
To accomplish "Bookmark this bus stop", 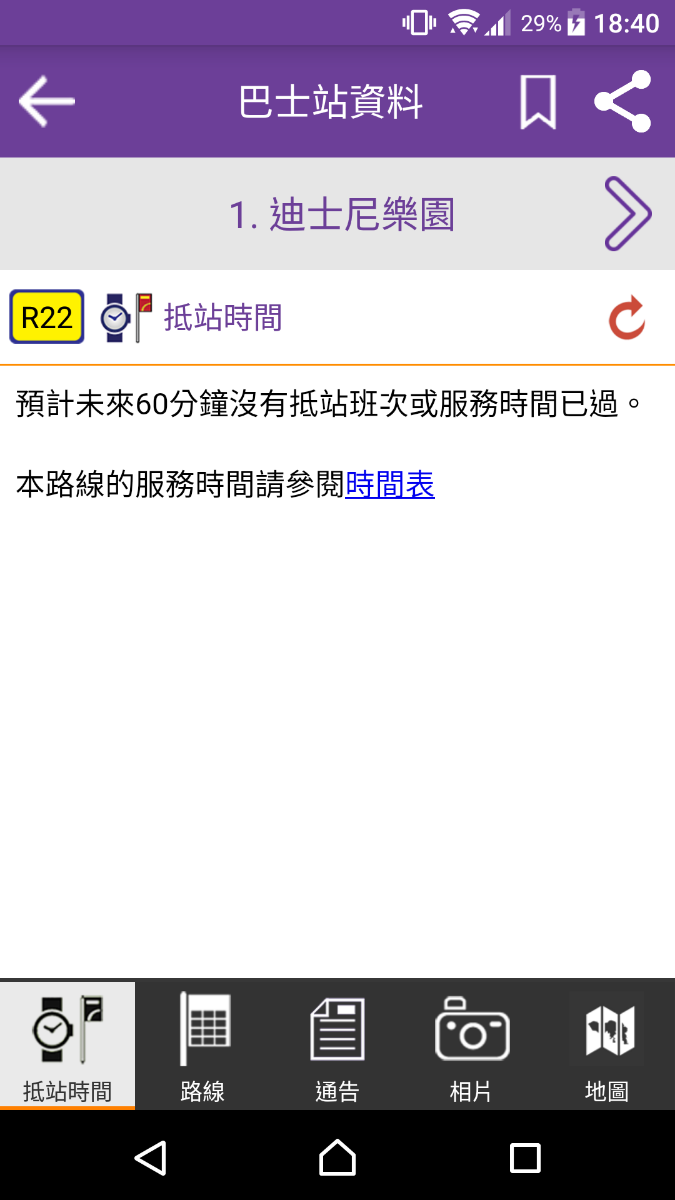I will (537, 102).
